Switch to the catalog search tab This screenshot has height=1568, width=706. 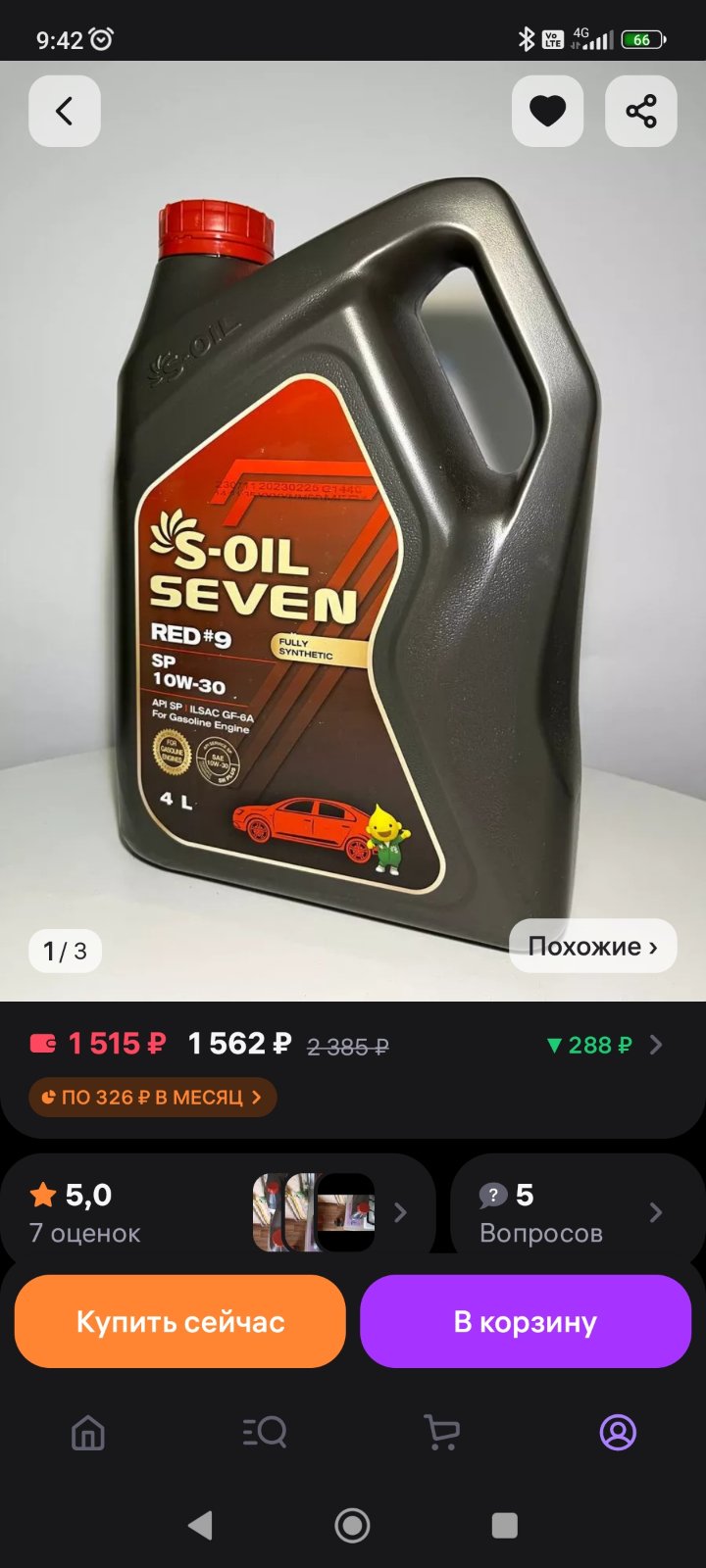point(265,1433)
